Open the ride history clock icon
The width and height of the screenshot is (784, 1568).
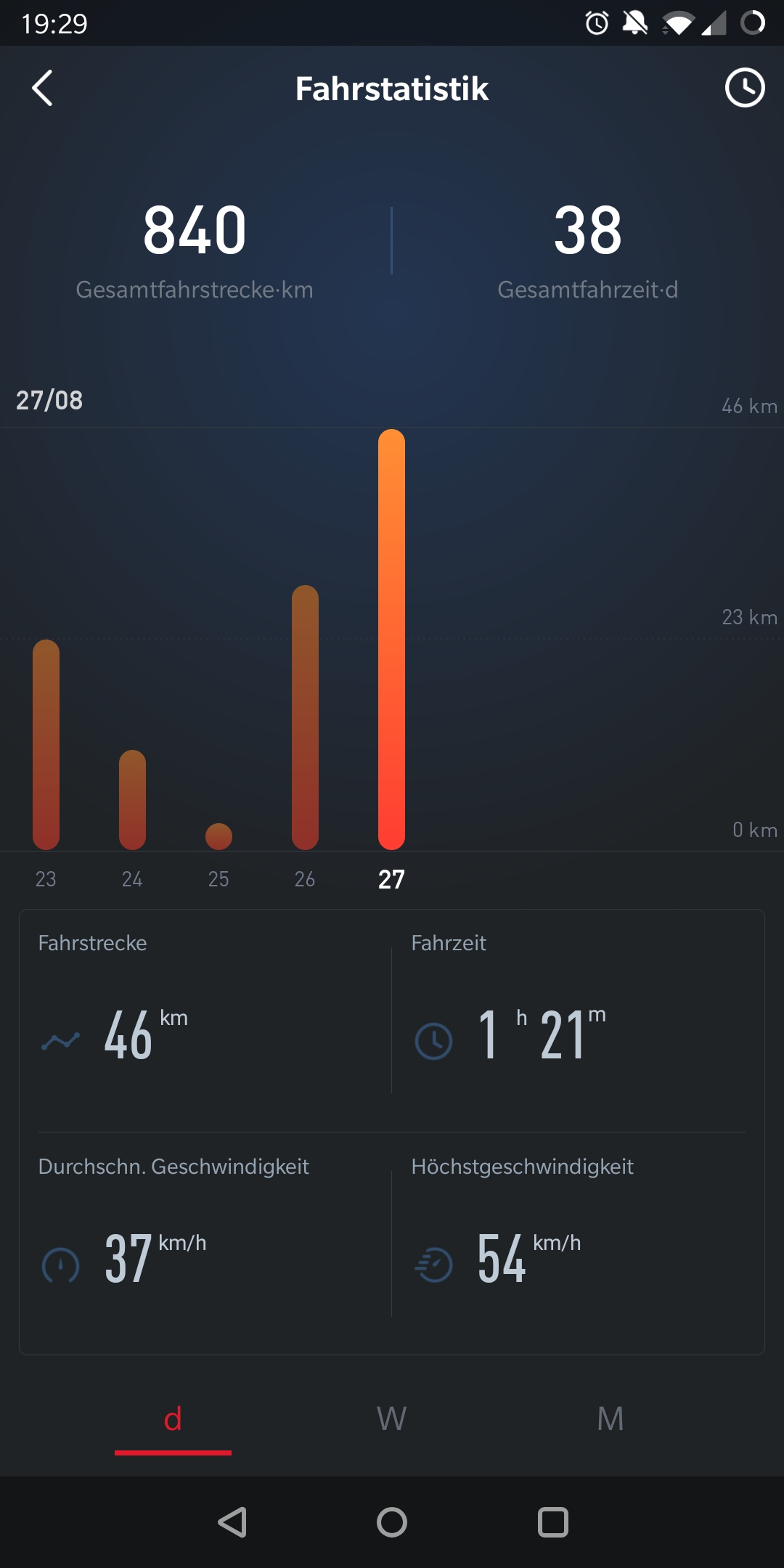click(x=745, y=89)
